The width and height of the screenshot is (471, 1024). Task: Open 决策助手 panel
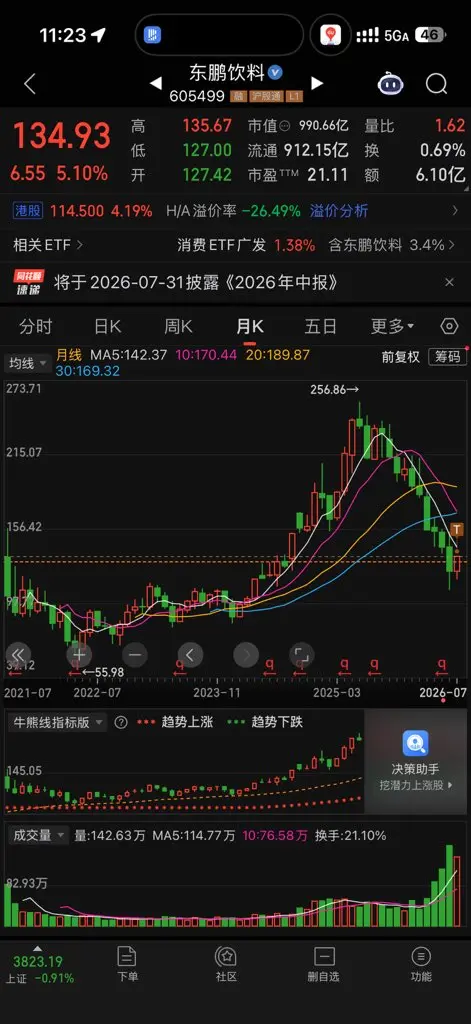[x=415, y=761]
